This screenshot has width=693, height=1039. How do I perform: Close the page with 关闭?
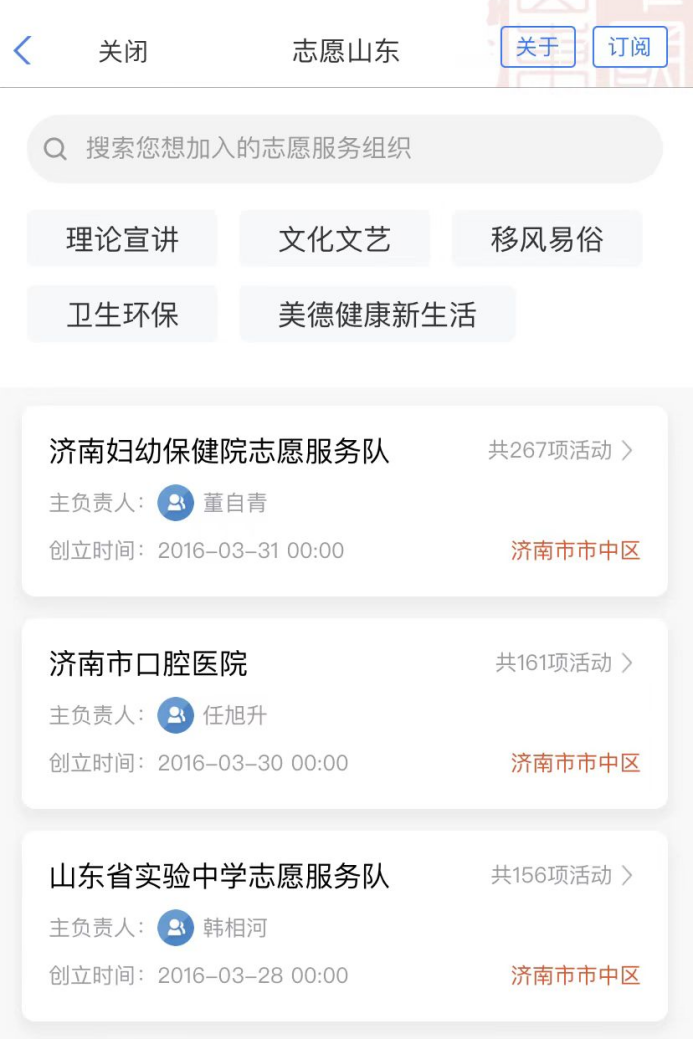pyautogui.click(x=123, y=52)
